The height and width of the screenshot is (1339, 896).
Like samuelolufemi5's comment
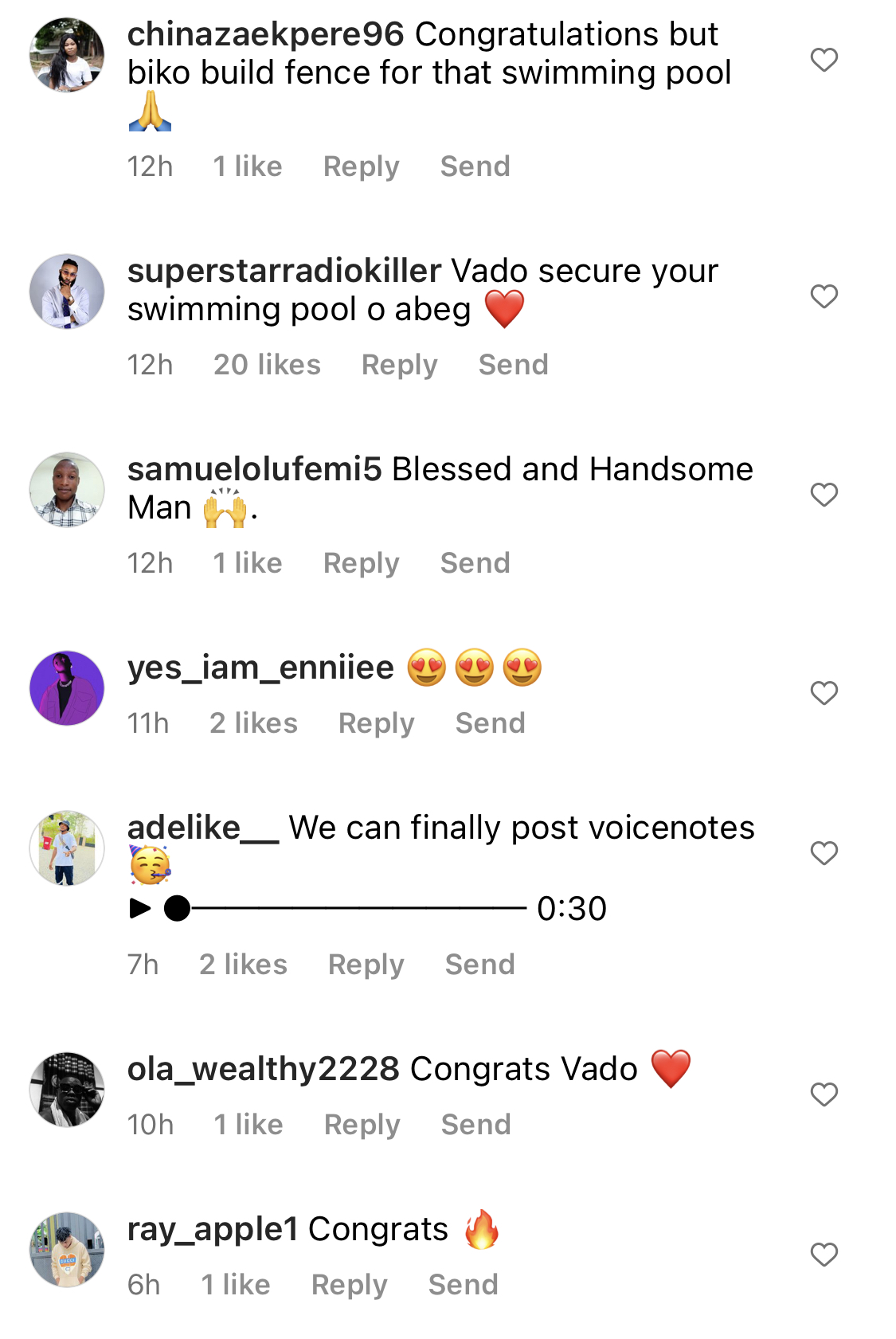click(x=824, y=495)
